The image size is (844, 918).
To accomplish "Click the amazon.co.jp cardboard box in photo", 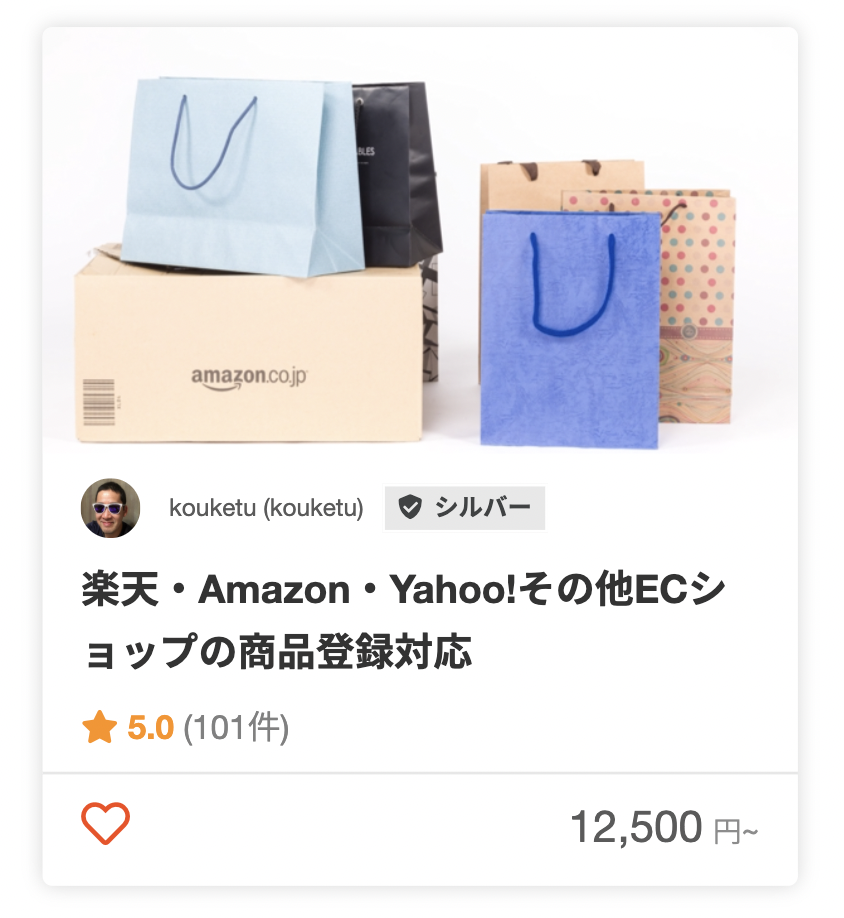I will pyautogui.click(x=250, y=370).
